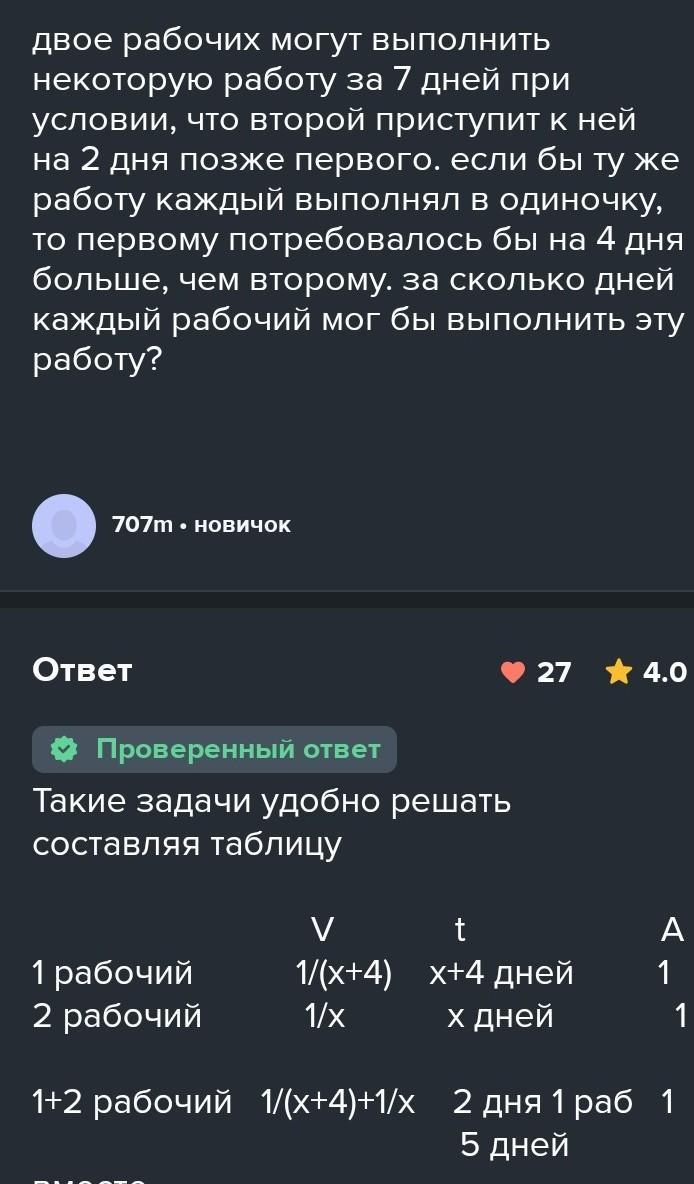Tap the Проверенный ответ verified badge
Screen dimensions: 694x1184
[214, 749]
